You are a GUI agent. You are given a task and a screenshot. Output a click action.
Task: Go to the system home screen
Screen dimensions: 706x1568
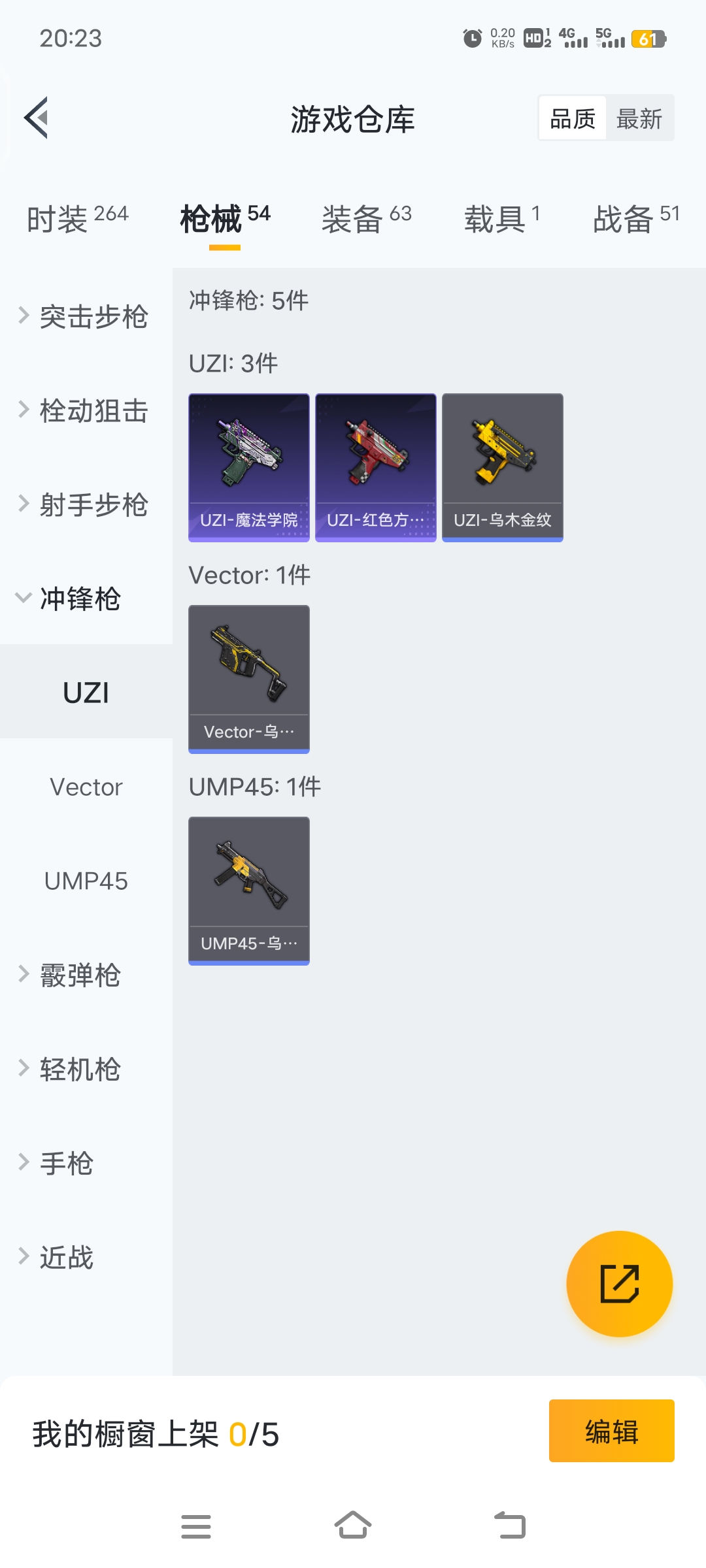pyautogui.click(x=353, y=1526)
